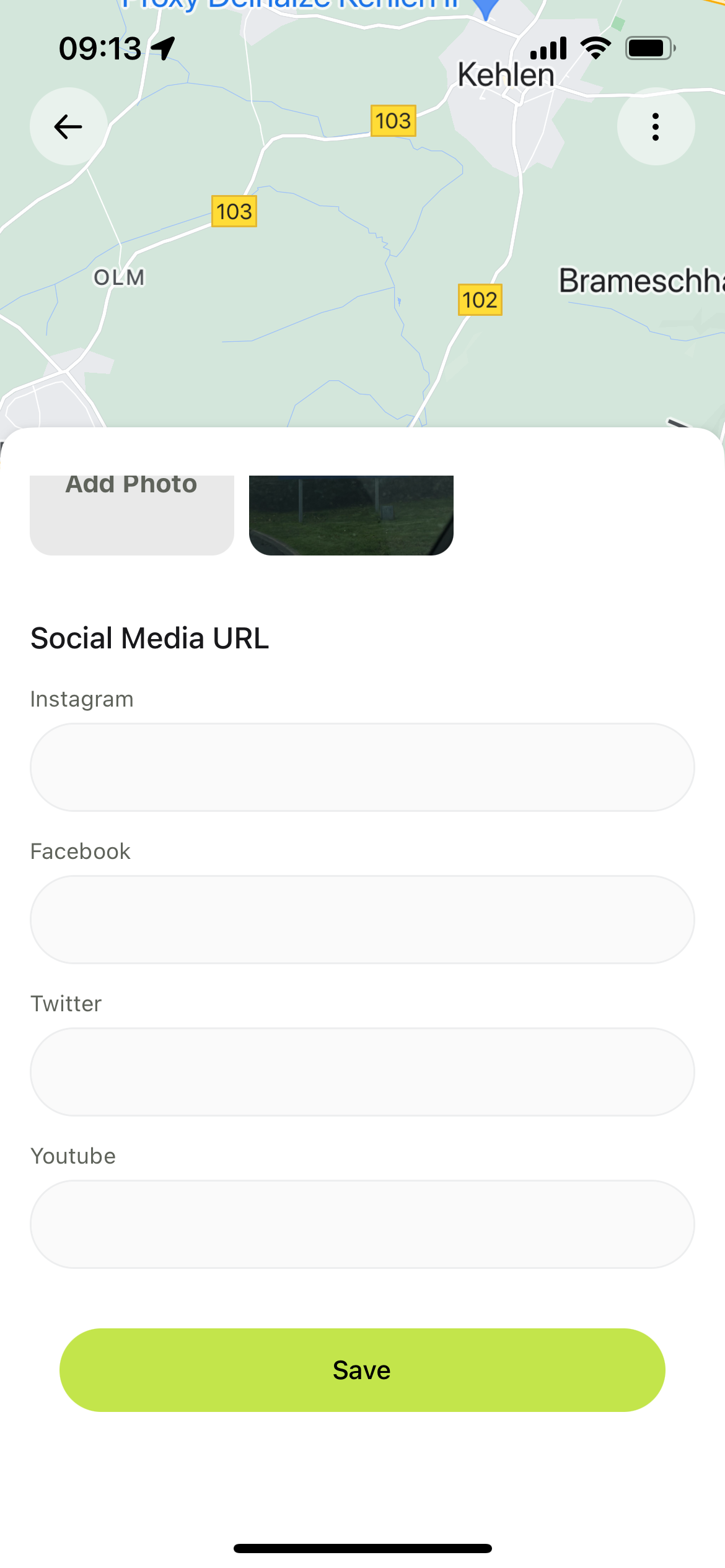This screenshot has height=1568, width=725.
Task: Enter the Youtube URL field
Action: (362, 1224)
